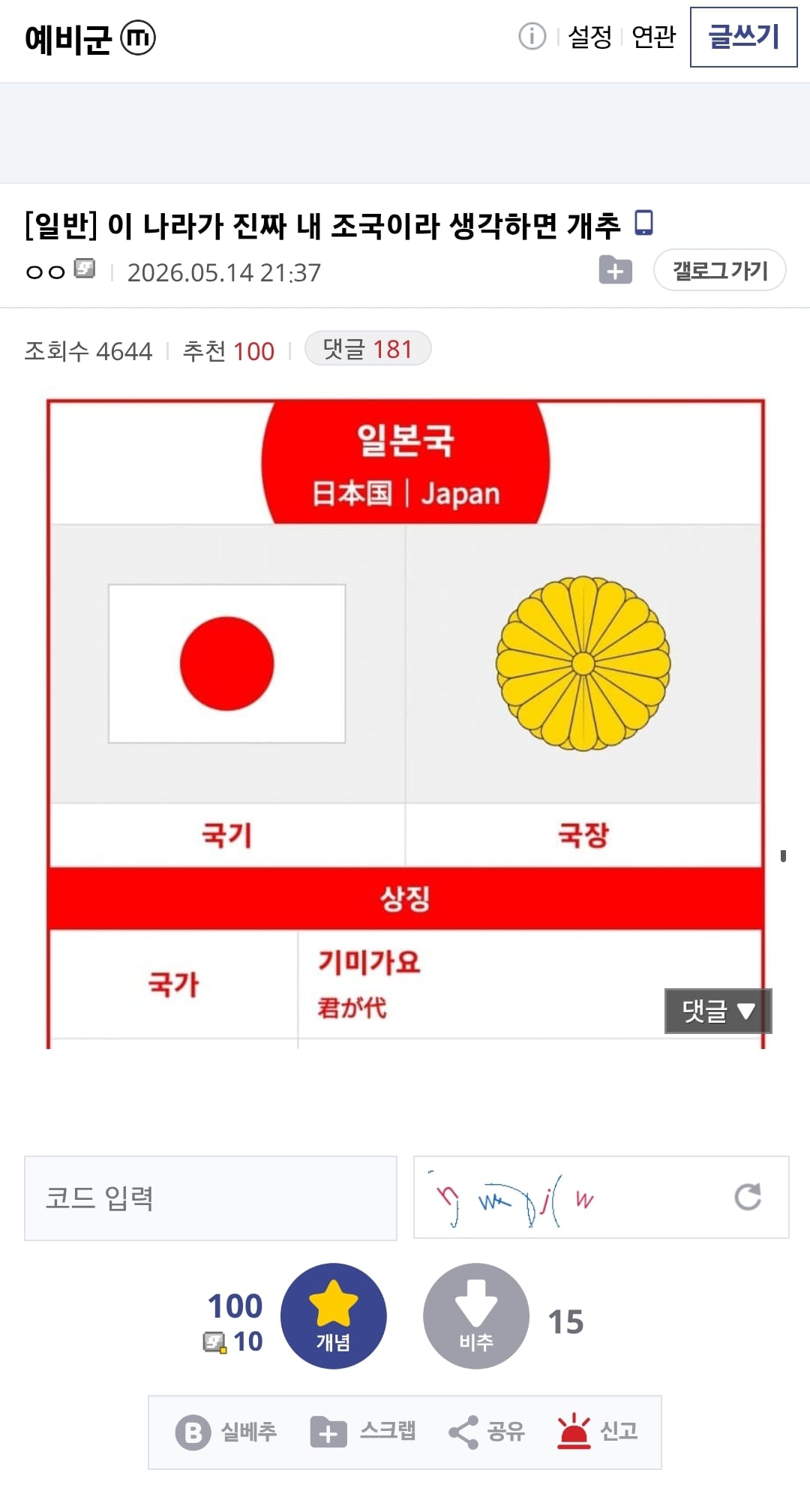The width and height of the screenshot is (810, 1512).
Task: Scrap the post with 스크랩
Action: coord(363,1432)
